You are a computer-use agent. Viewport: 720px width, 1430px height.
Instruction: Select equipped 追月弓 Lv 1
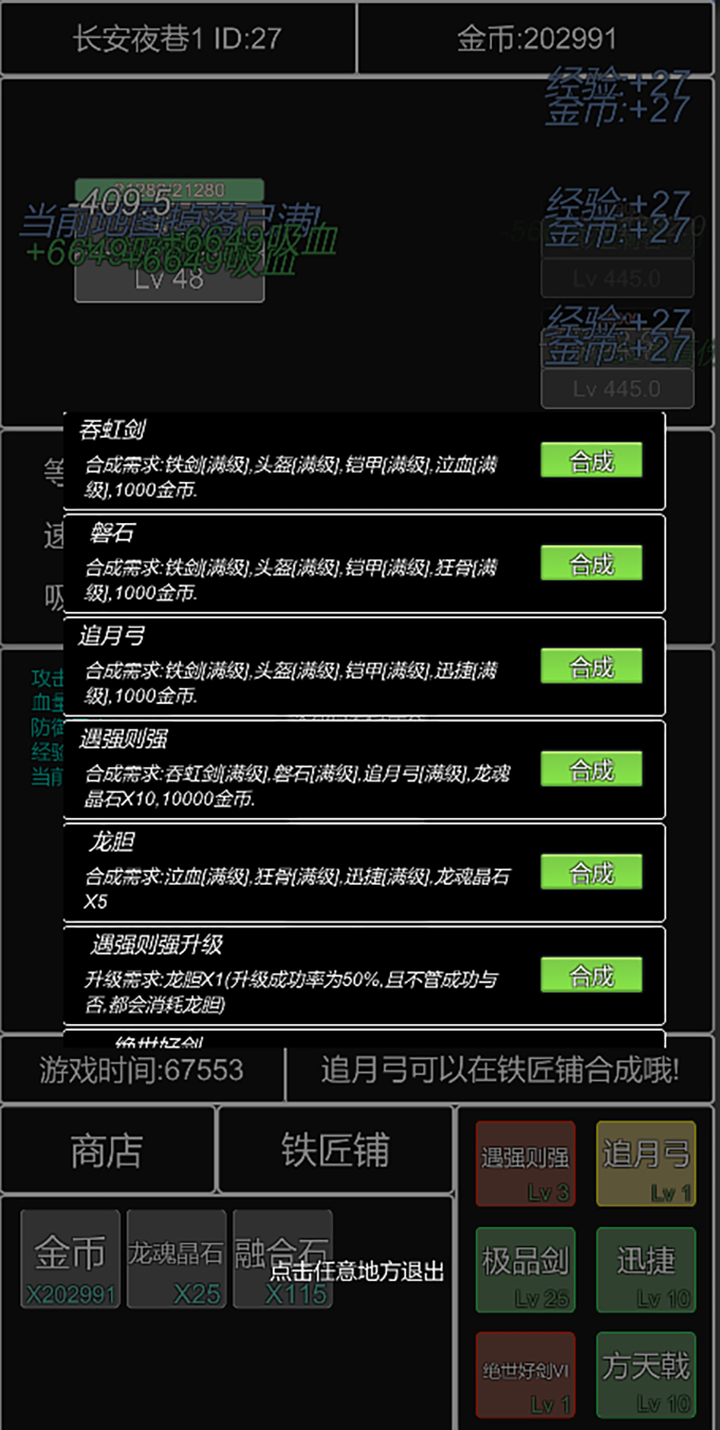(646, 1164)
